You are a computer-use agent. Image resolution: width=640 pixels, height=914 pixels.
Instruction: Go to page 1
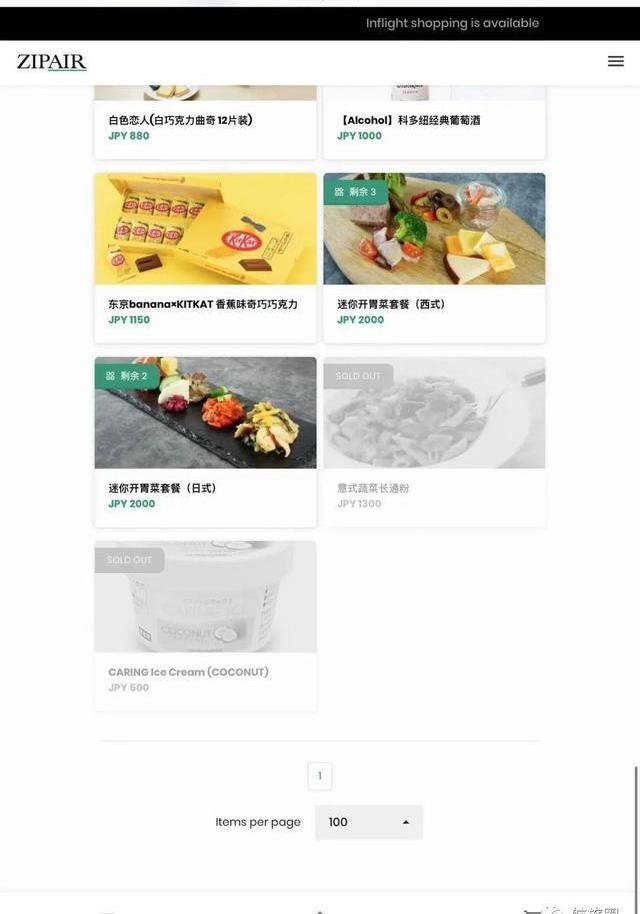[320, 776]
